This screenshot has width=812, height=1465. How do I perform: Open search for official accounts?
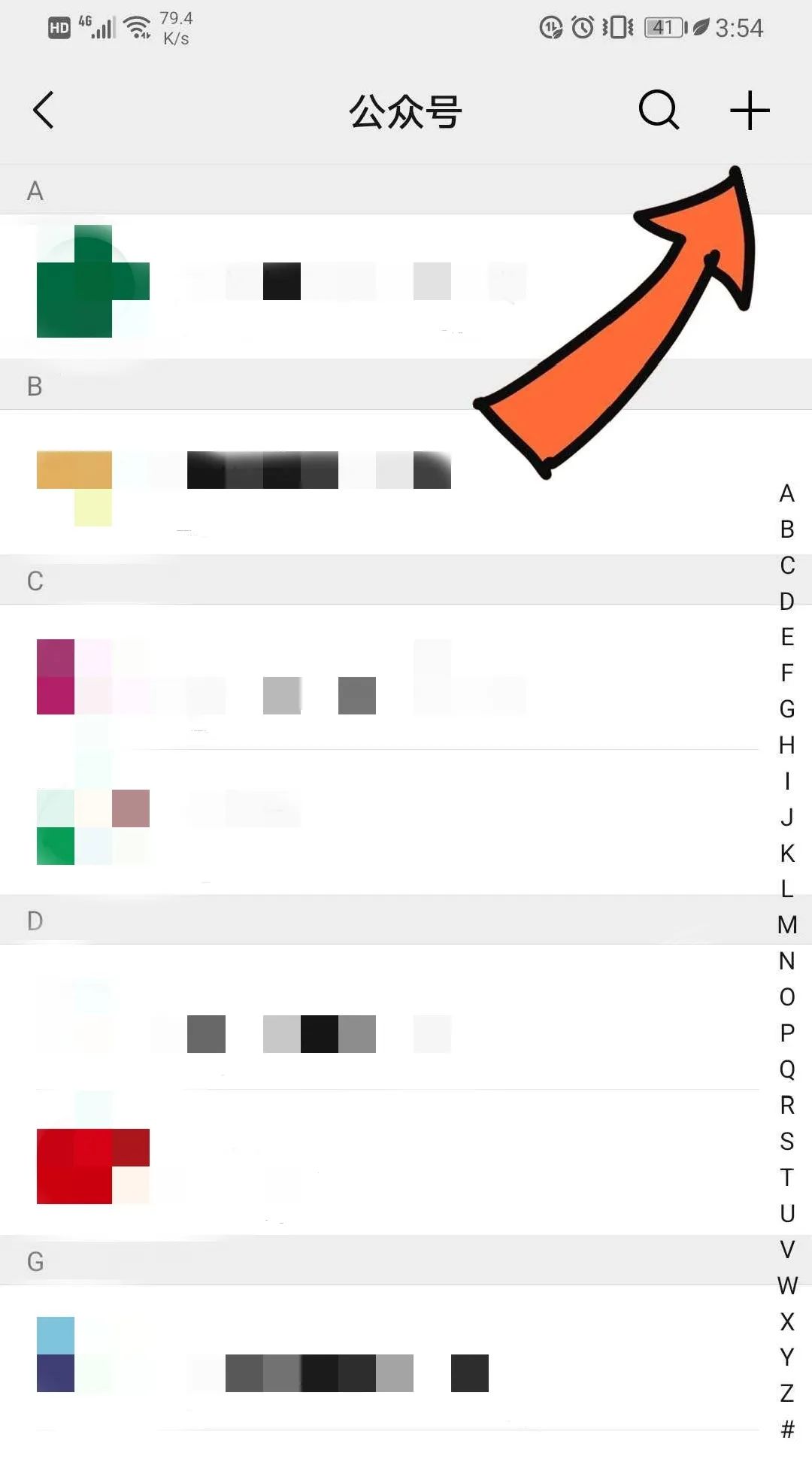(x=659, y=111)
